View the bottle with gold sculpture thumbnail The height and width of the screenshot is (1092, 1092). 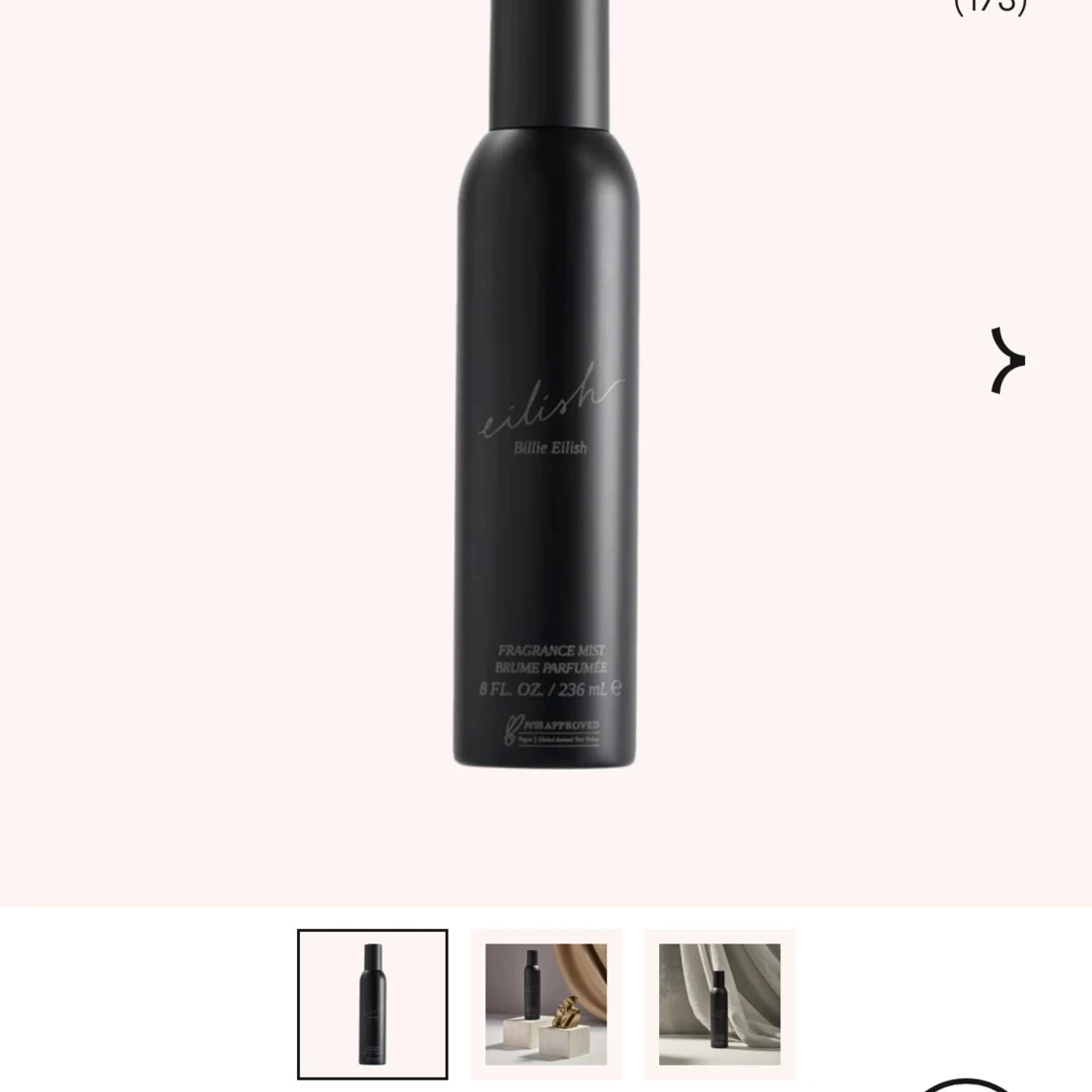point(546,1004)
